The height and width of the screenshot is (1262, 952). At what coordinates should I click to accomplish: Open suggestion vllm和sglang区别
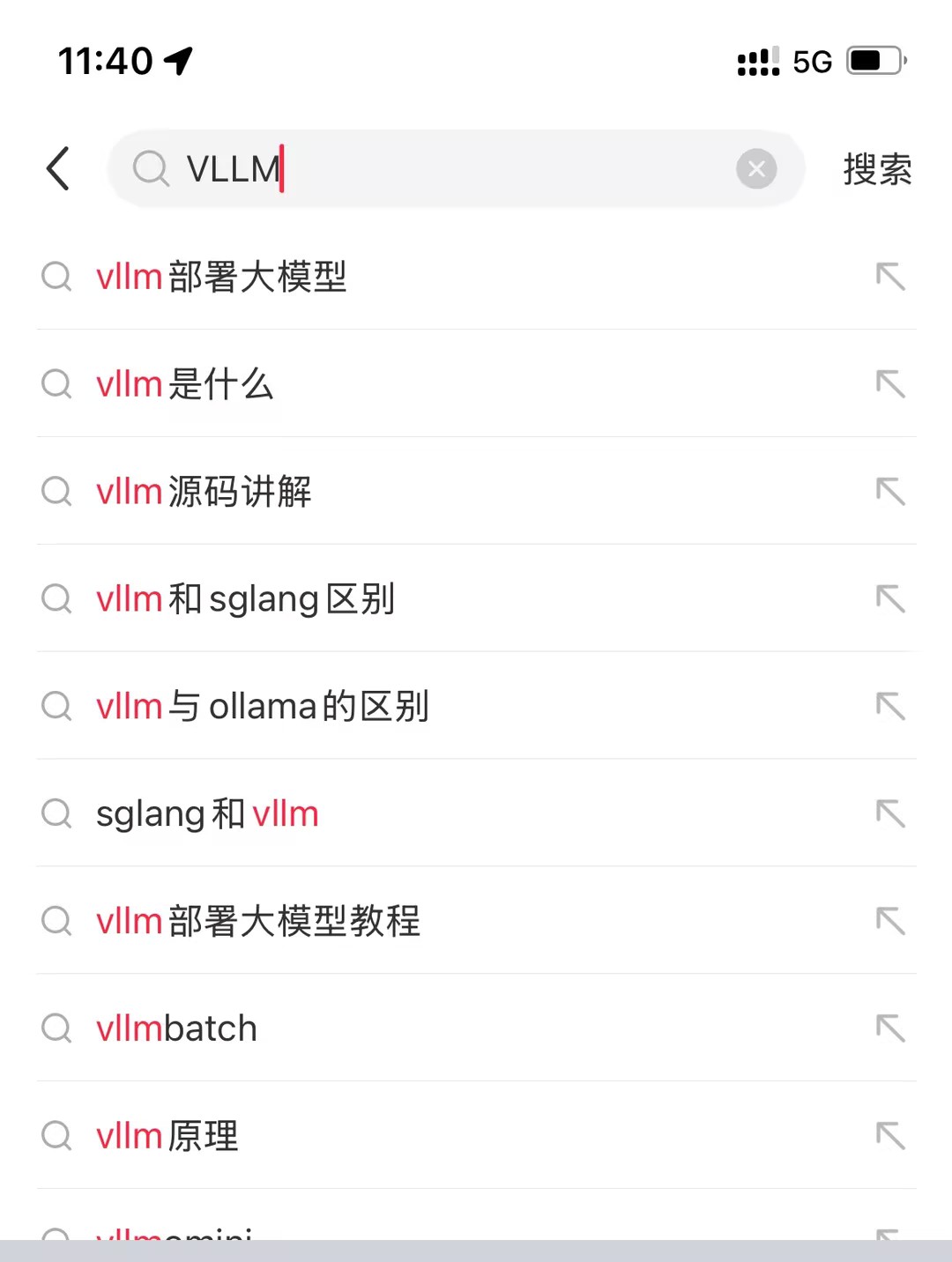(x=245, y=598)
